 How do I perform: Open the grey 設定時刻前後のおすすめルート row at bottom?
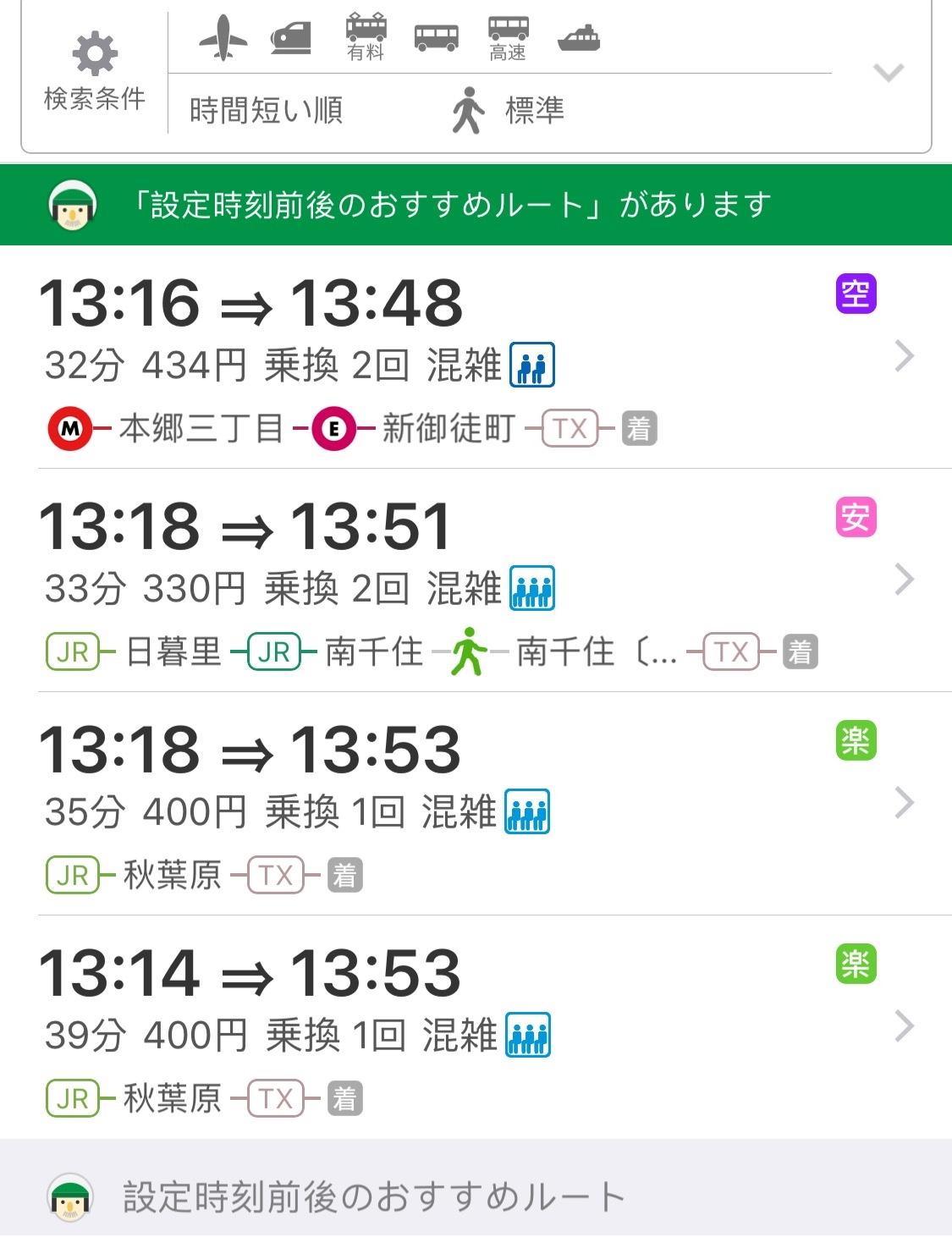coord(476,1195)
